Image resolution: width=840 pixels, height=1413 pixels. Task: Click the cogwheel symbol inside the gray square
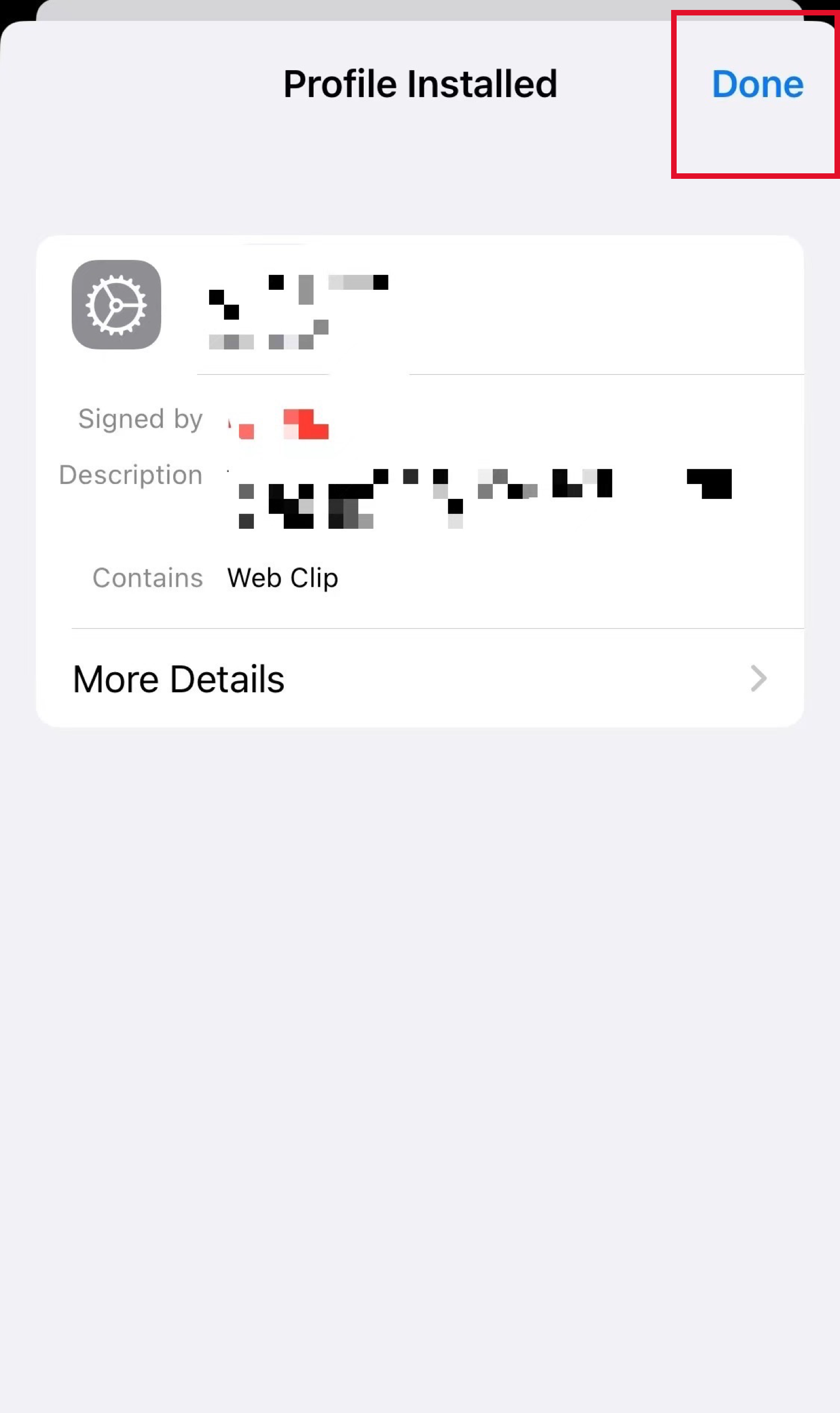pos(116,306)
